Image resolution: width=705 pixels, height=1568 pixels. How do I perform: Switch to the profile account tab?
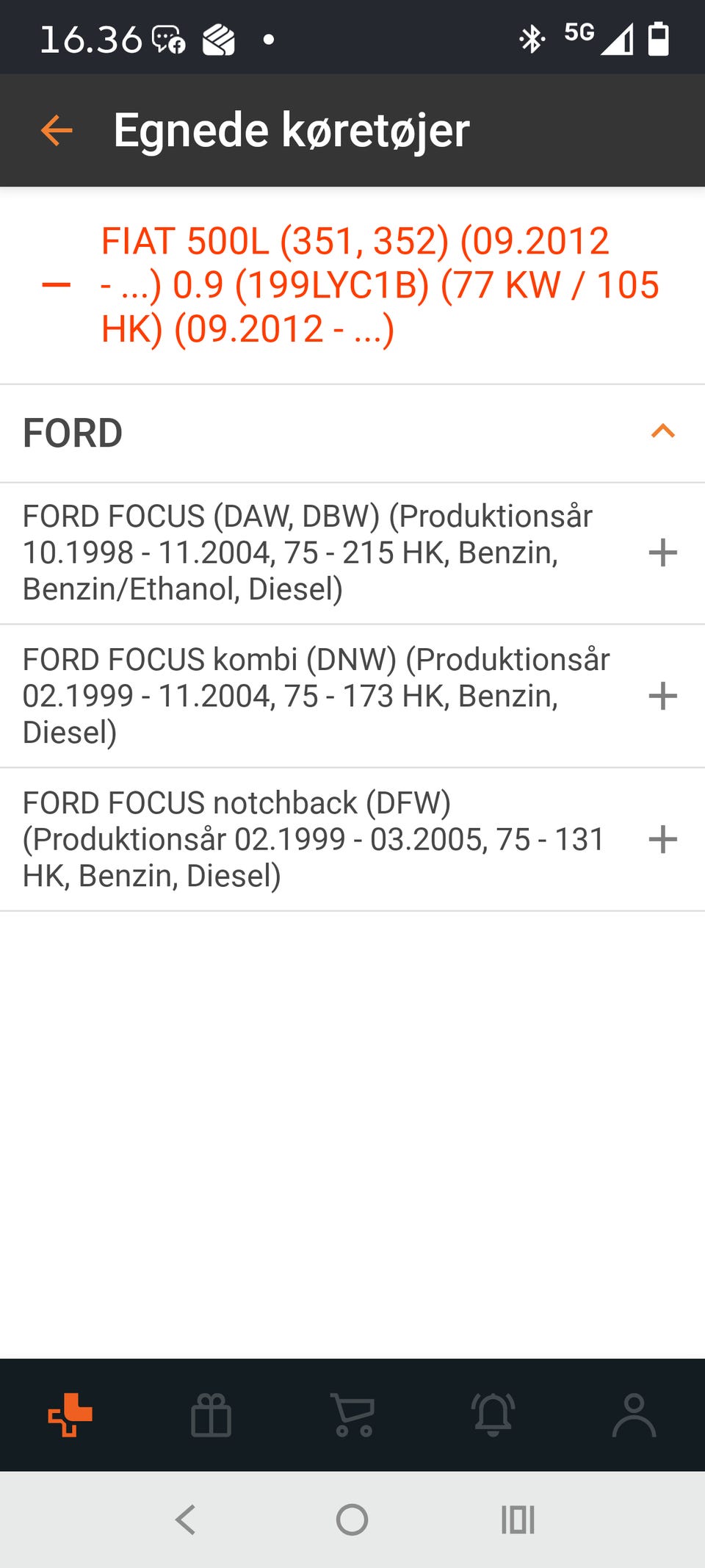click(x=634, y=1414)
